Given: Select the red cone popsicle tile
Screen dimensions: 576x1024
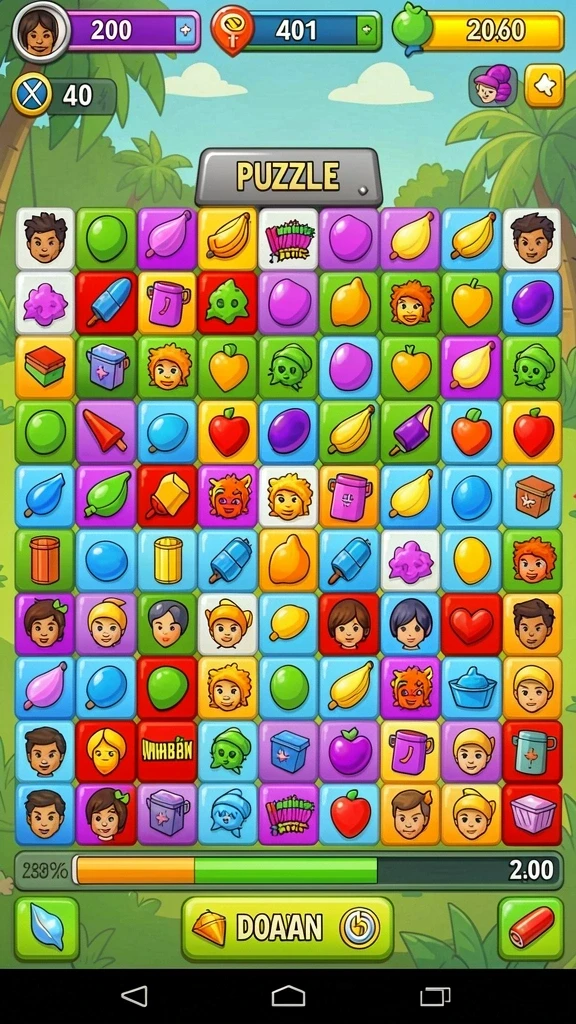Looking at the screenshot, I should coord(106,432).
